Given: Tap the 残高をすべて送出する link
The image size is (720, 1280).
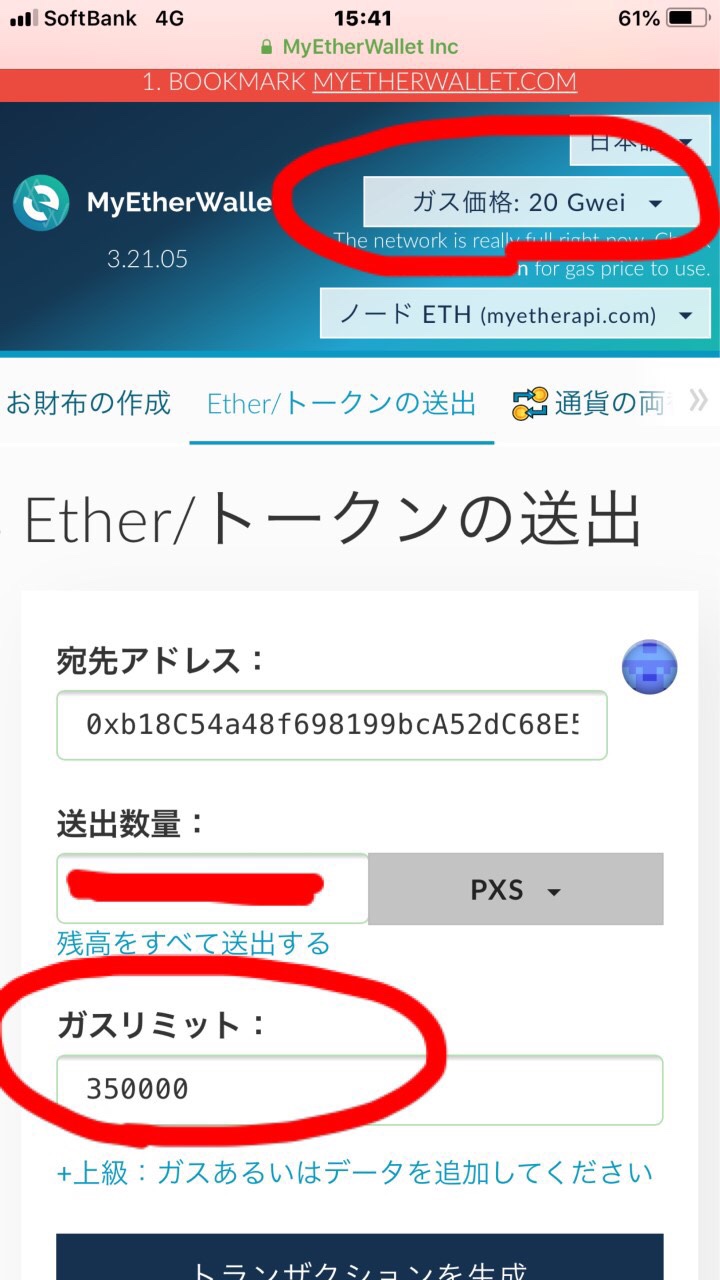Looking at the screenshot, I should click(193, 943).
